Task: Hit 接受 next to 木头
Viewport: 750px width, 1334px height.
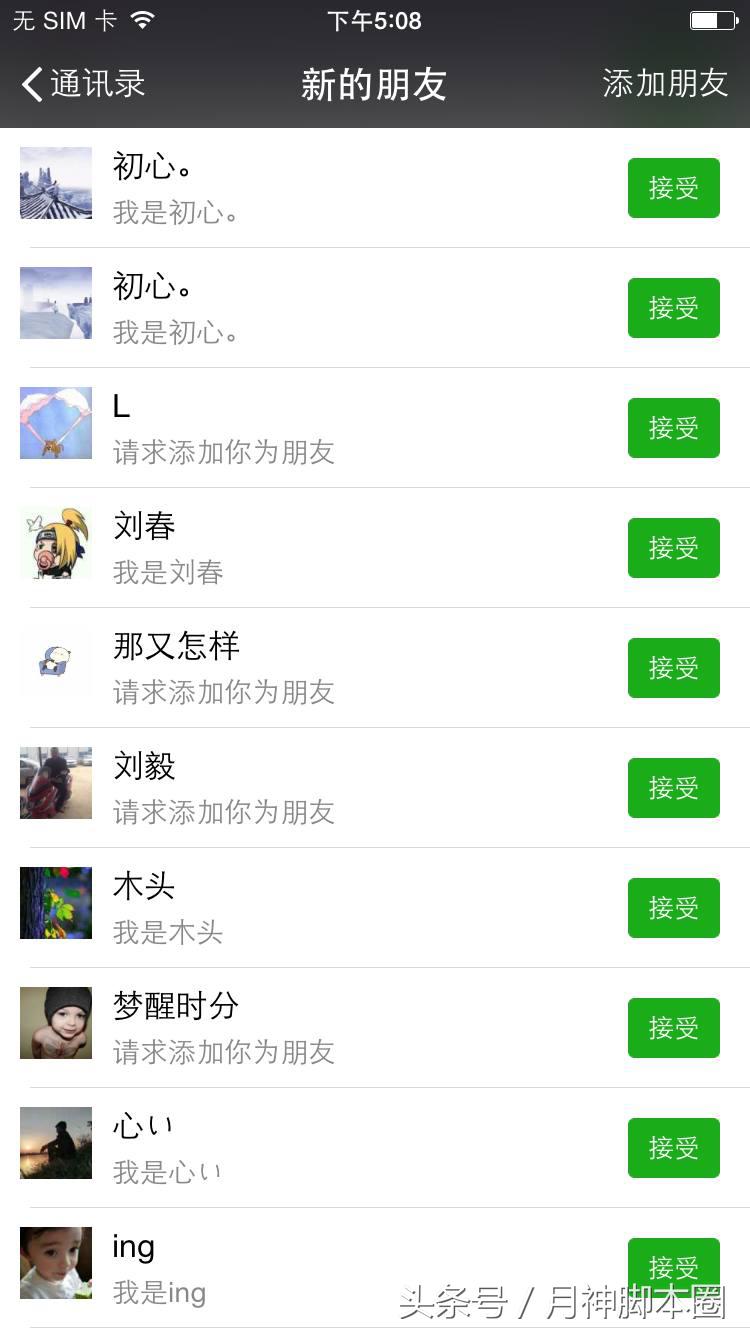Action: pyautogui.click(x=673, y=908)
